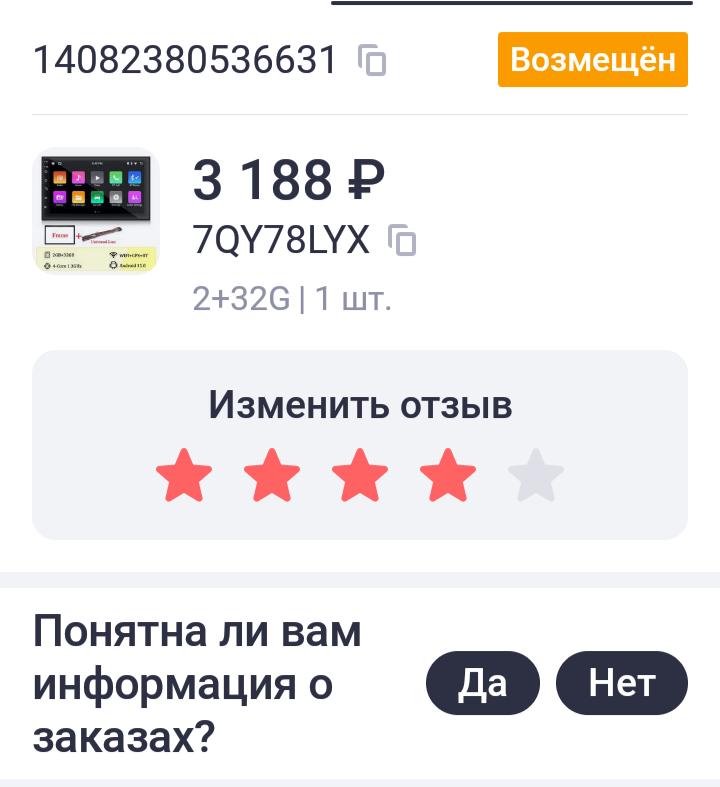Rate the order one star
The image size is (720, 787).
pos(185,475)
